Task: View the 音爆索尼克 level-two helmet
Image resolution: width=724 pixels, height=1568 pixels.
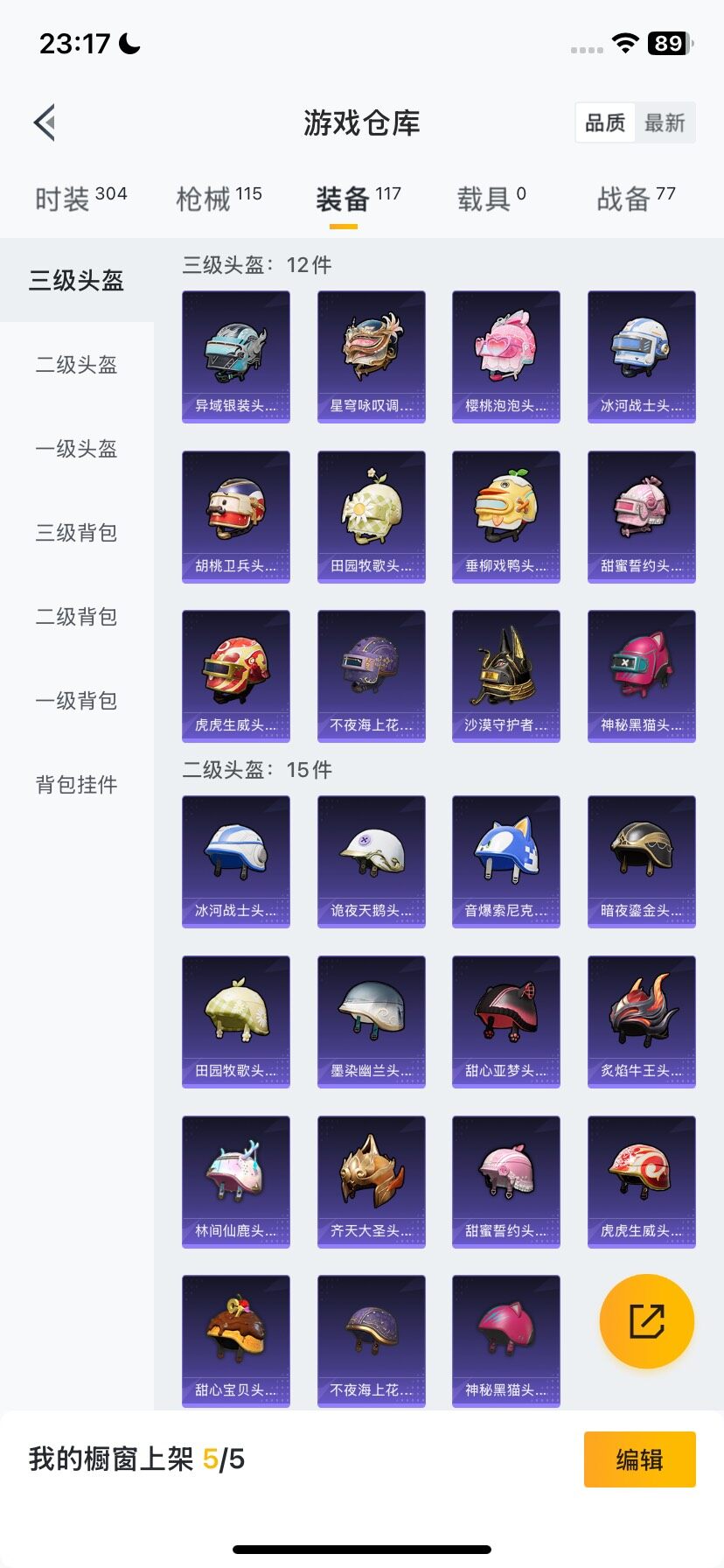Action: (x=506, y=862)
